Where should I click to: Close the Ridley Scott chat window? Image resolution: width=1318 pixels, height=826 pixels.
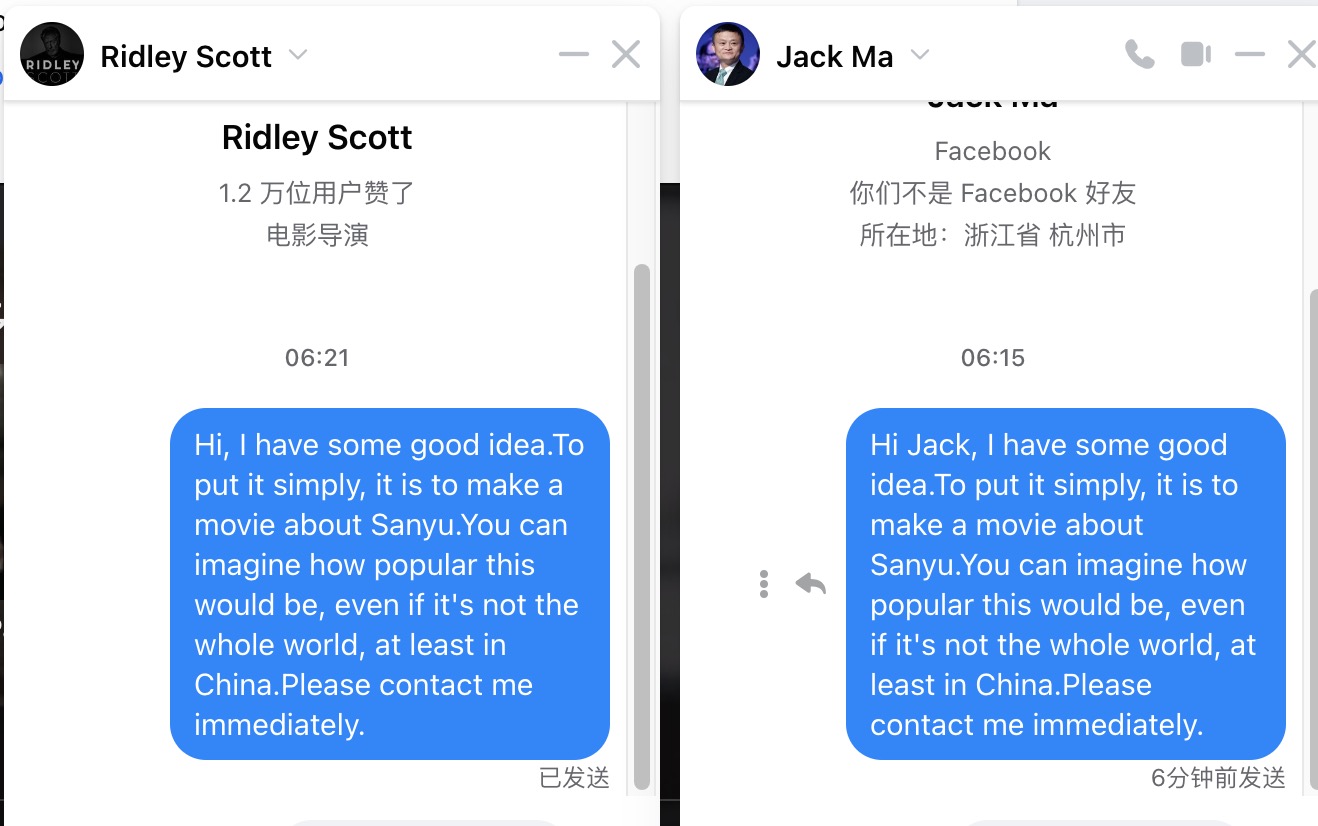coord(626,54)
